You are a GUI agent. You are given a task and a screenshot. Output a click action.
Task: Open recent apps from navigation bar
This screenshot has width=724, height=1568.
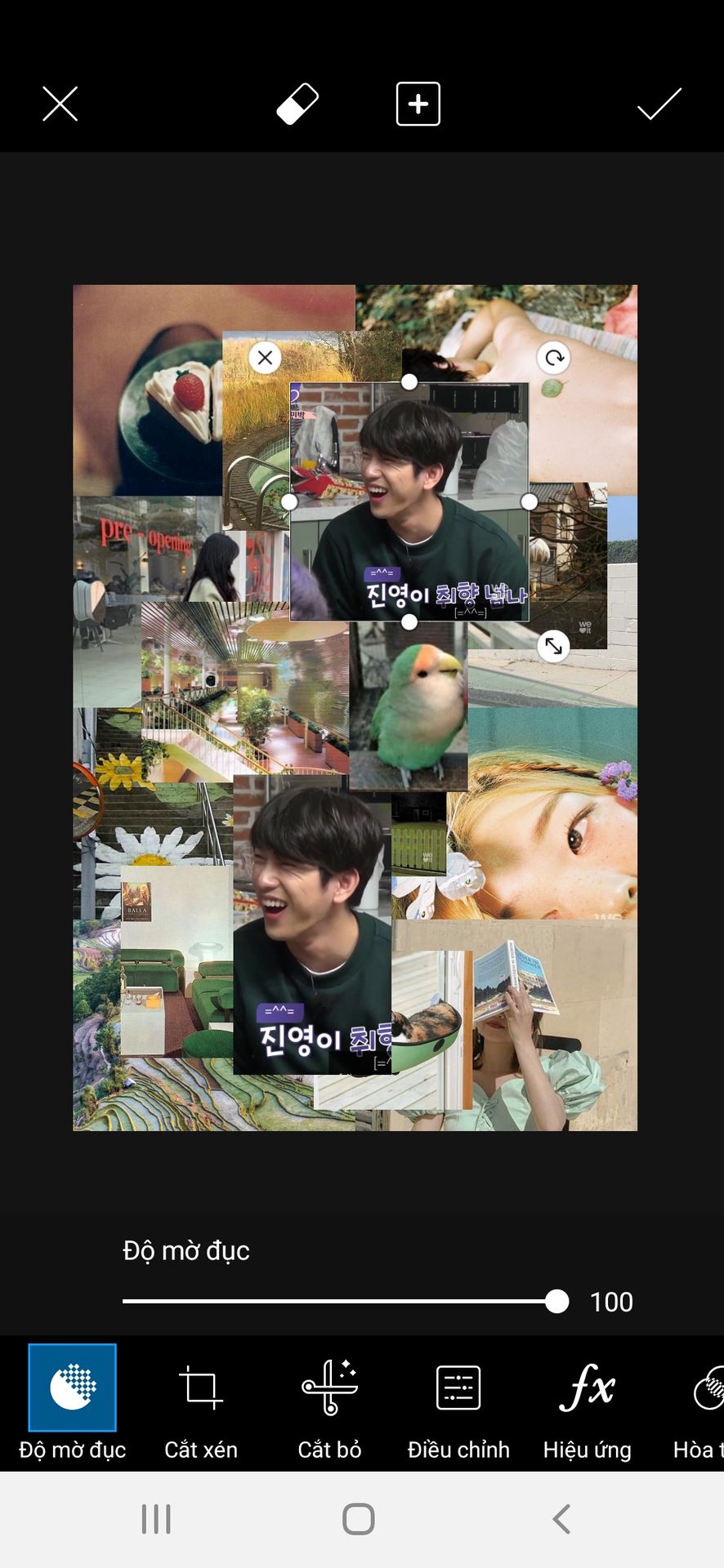pyautogui.click(x=156, y=1519)
